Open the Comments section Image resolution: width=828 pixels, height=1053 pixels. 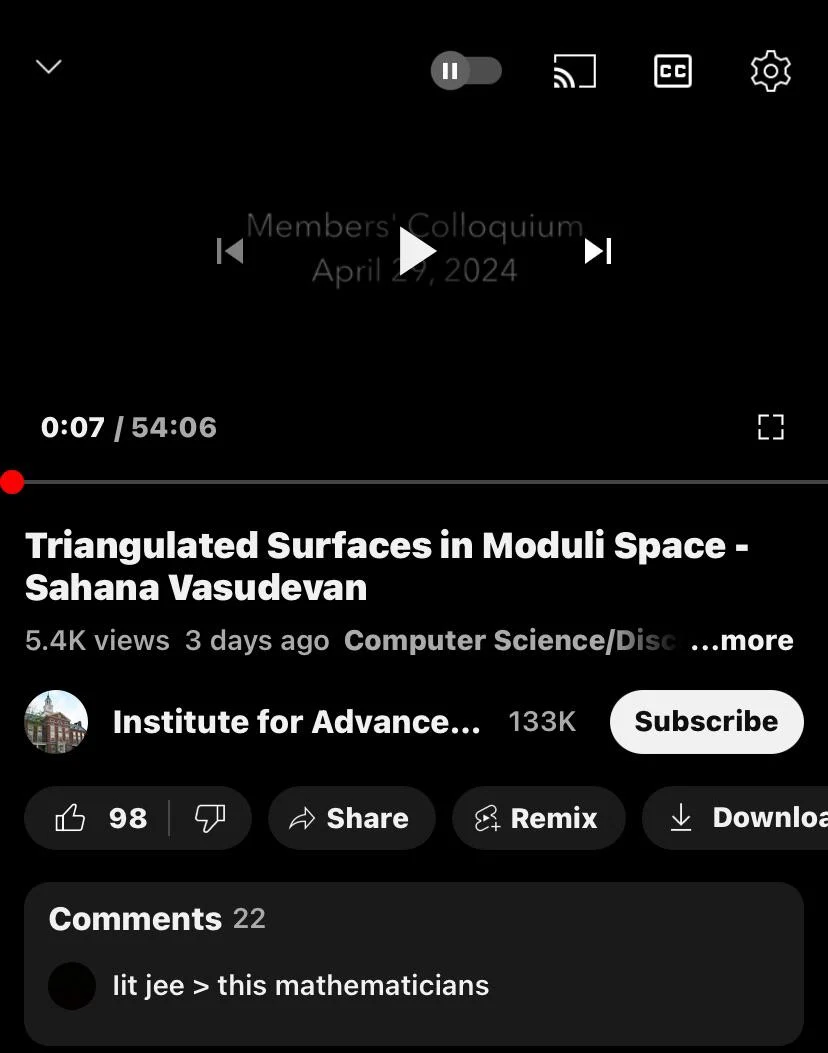click(135, 918)
